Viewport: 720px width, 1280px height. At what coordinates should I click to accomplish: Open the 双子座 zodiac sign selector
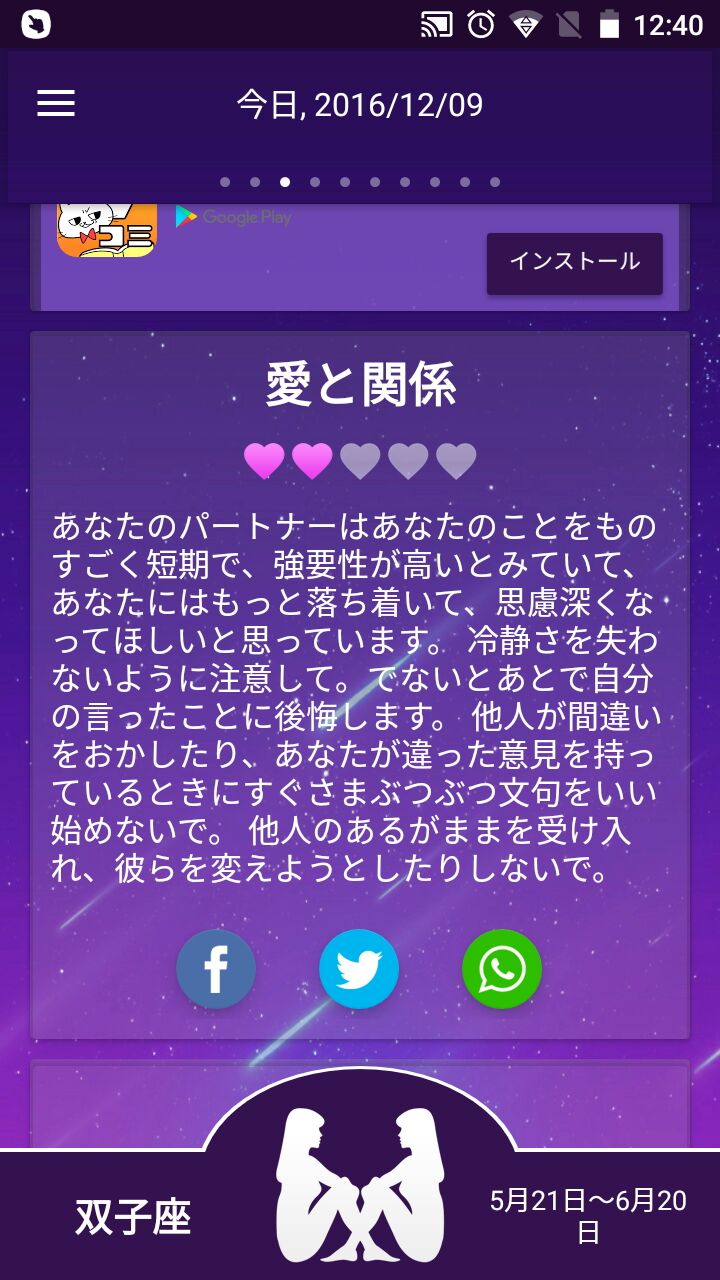coord(132,1217)
